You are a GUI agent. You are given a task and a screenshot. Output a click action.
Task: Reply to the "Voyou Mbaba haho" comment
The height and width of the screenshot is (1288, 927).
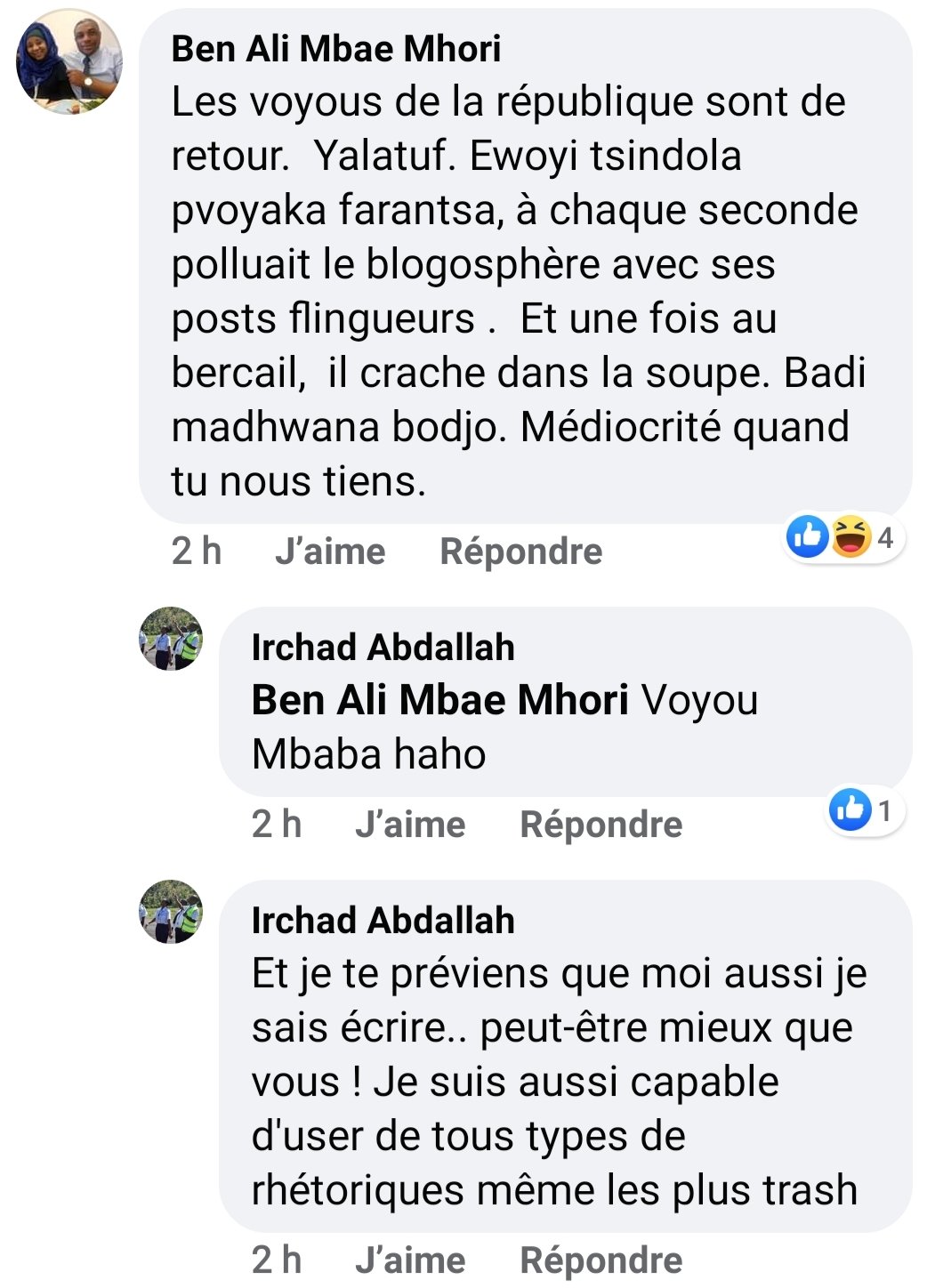point(601,825)
